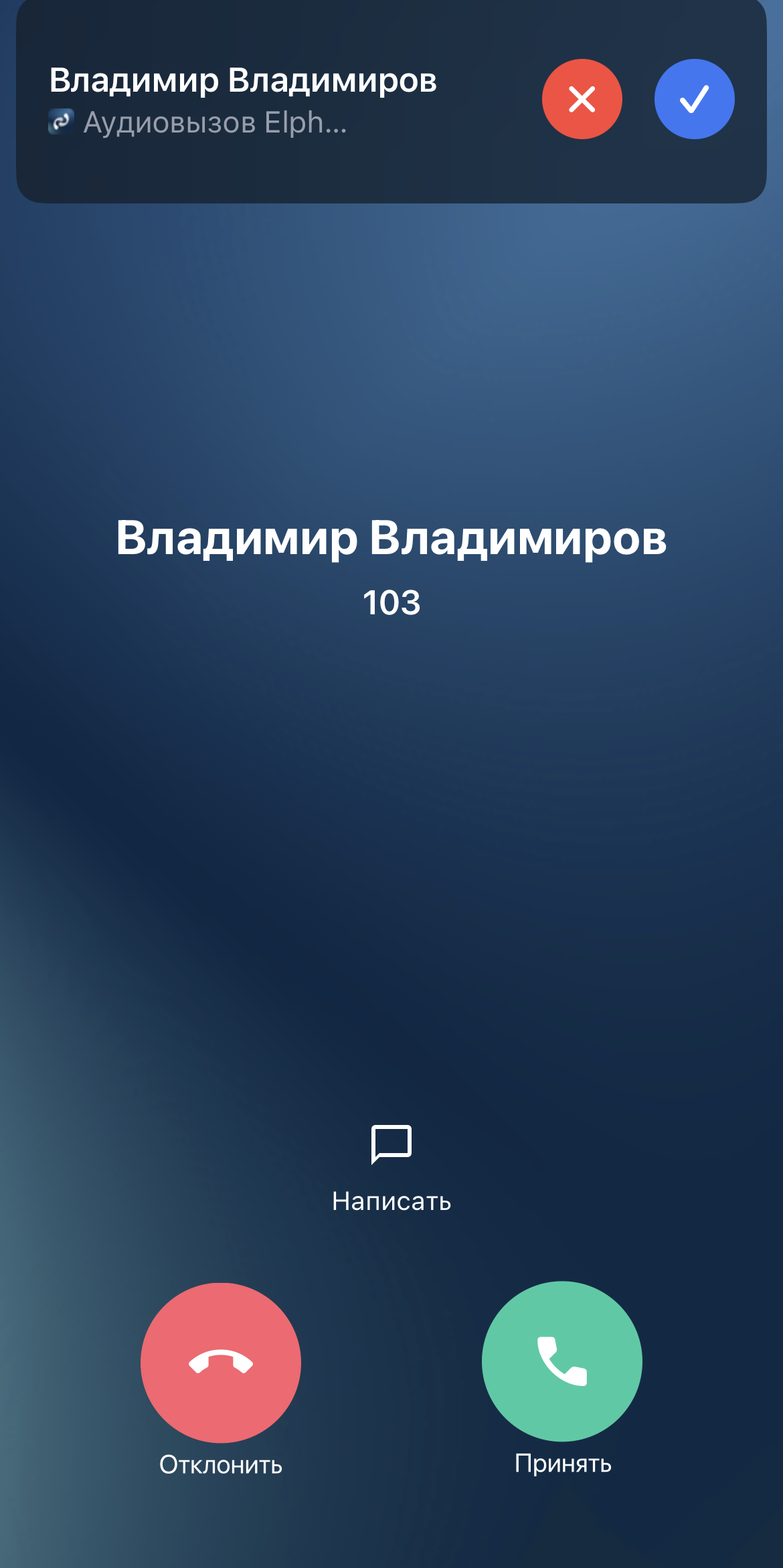Decline the call with the red X in the banner
Screen dimensions: 783x1568
582,99
